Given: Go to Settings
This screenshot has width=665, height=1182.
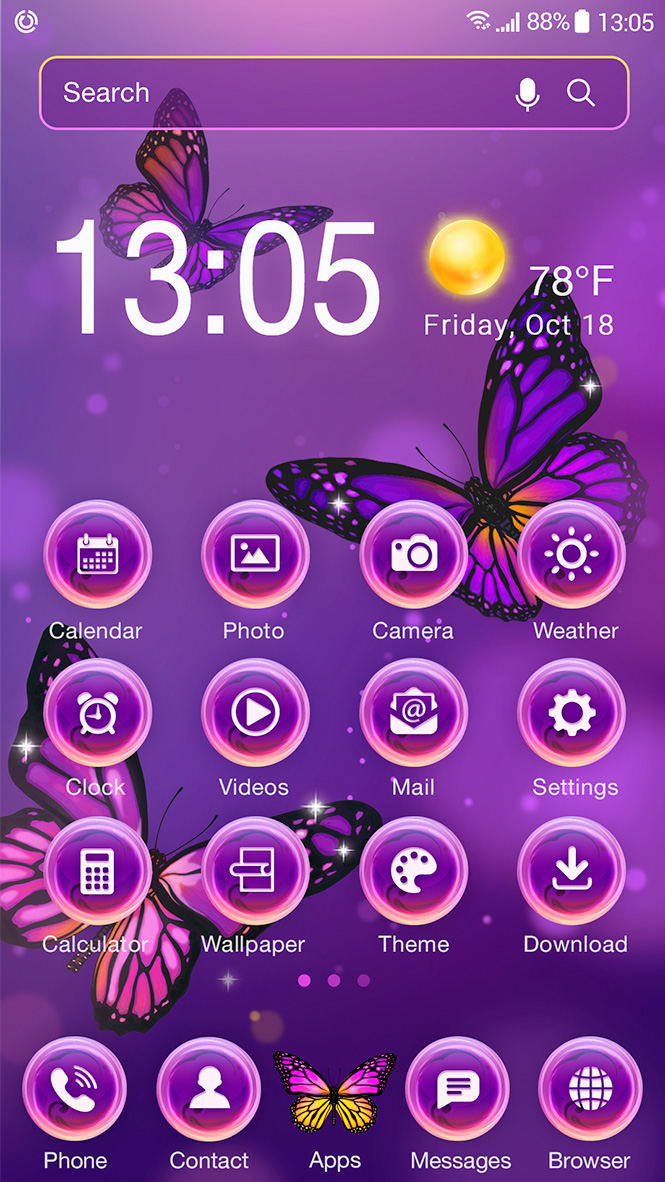Looking at the screenshot, I should pyautogui.click(x=572, y=713).
